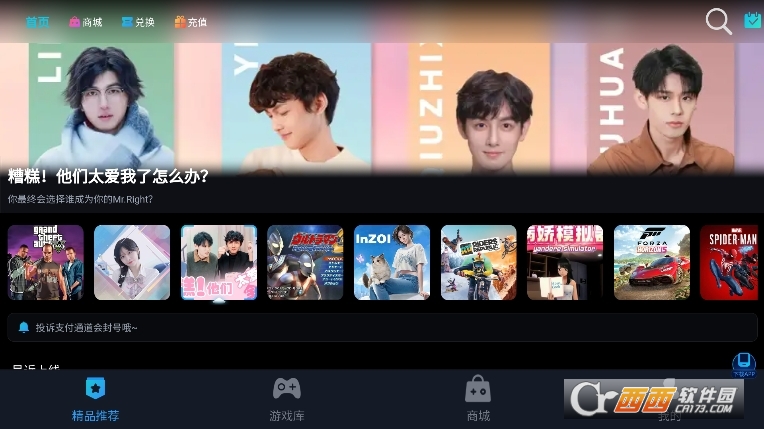Open the calendar check-in icon

752,21
